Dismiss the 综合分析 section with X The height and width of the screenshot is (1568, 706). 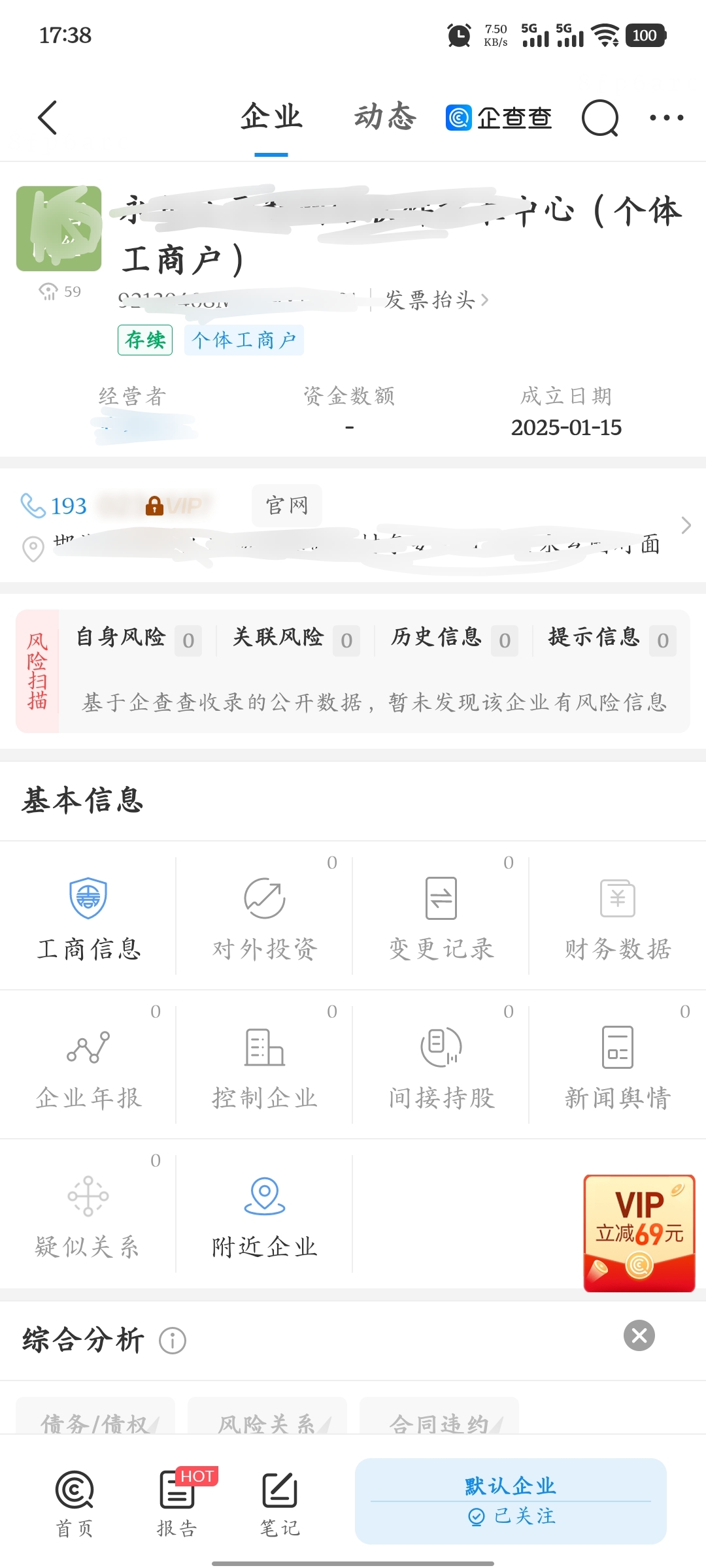(639, 1335)
